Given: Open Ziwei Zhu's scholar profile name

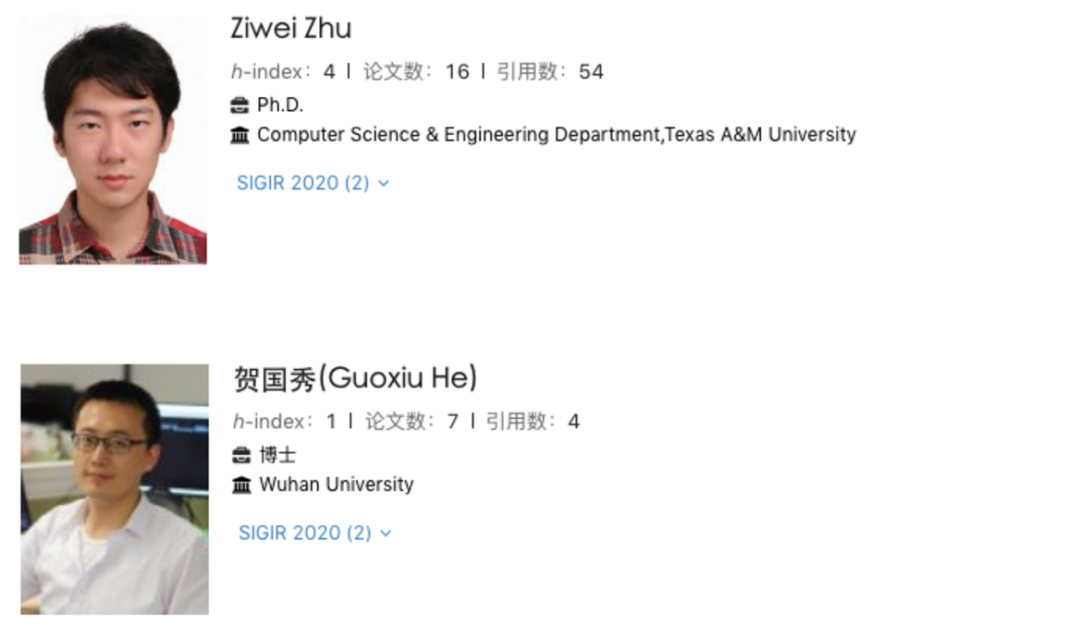Looking at the screenshot, I should [291, 28].
